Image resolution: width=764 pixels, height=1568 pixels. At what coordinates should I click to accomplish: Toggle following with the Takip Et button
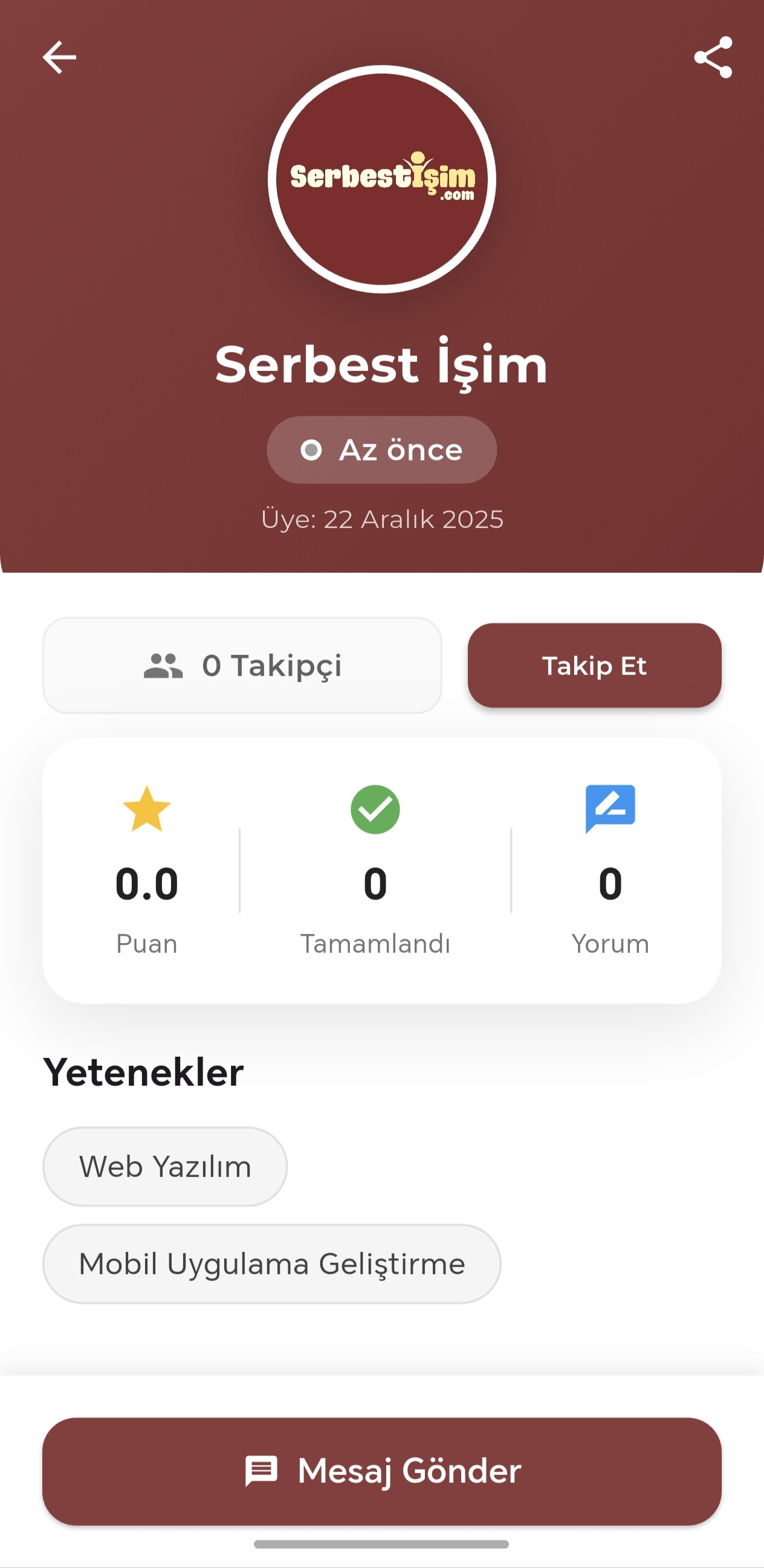point(595,665)
